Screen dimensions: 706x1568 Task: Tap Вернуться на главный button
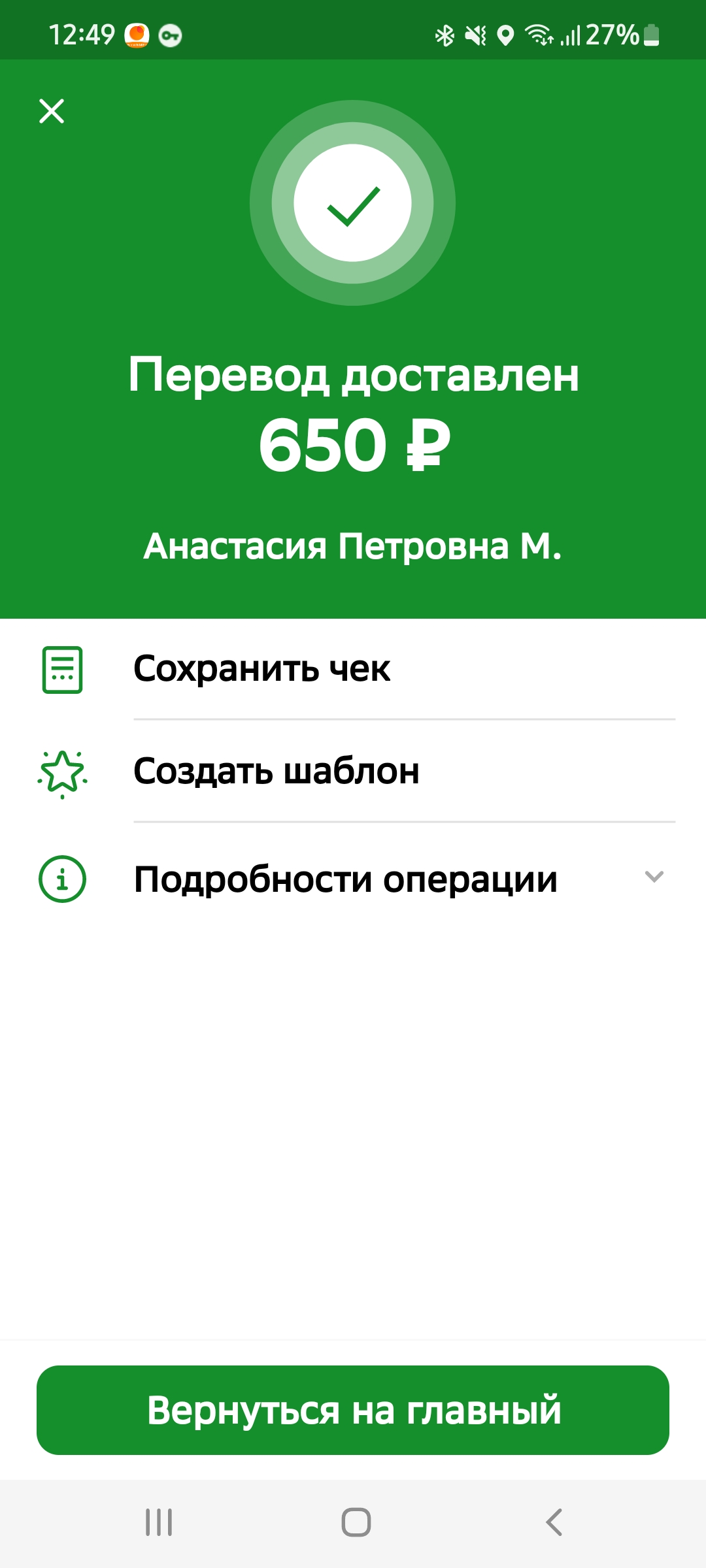coord(353,1410)
